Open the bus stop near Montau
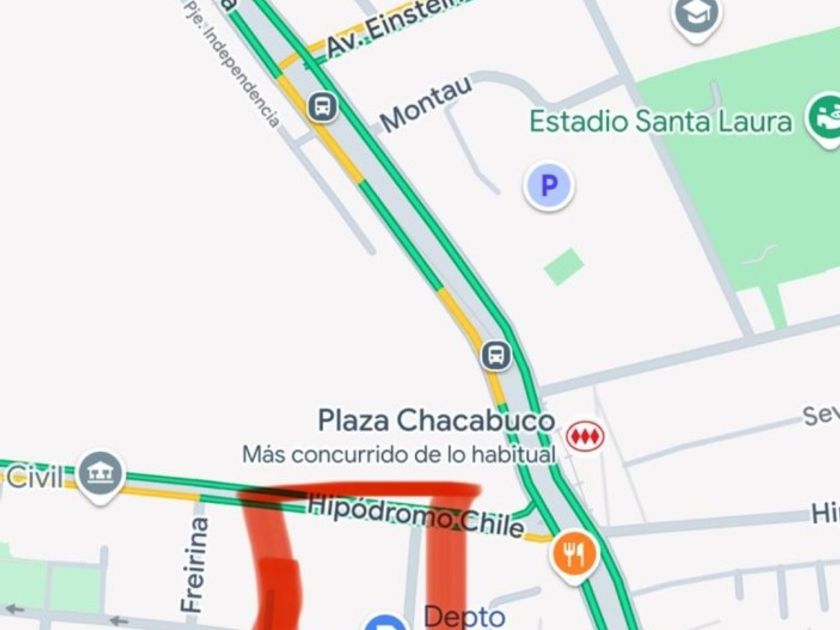The width and height of the screenshot is (840, 630). coord(322,105)
